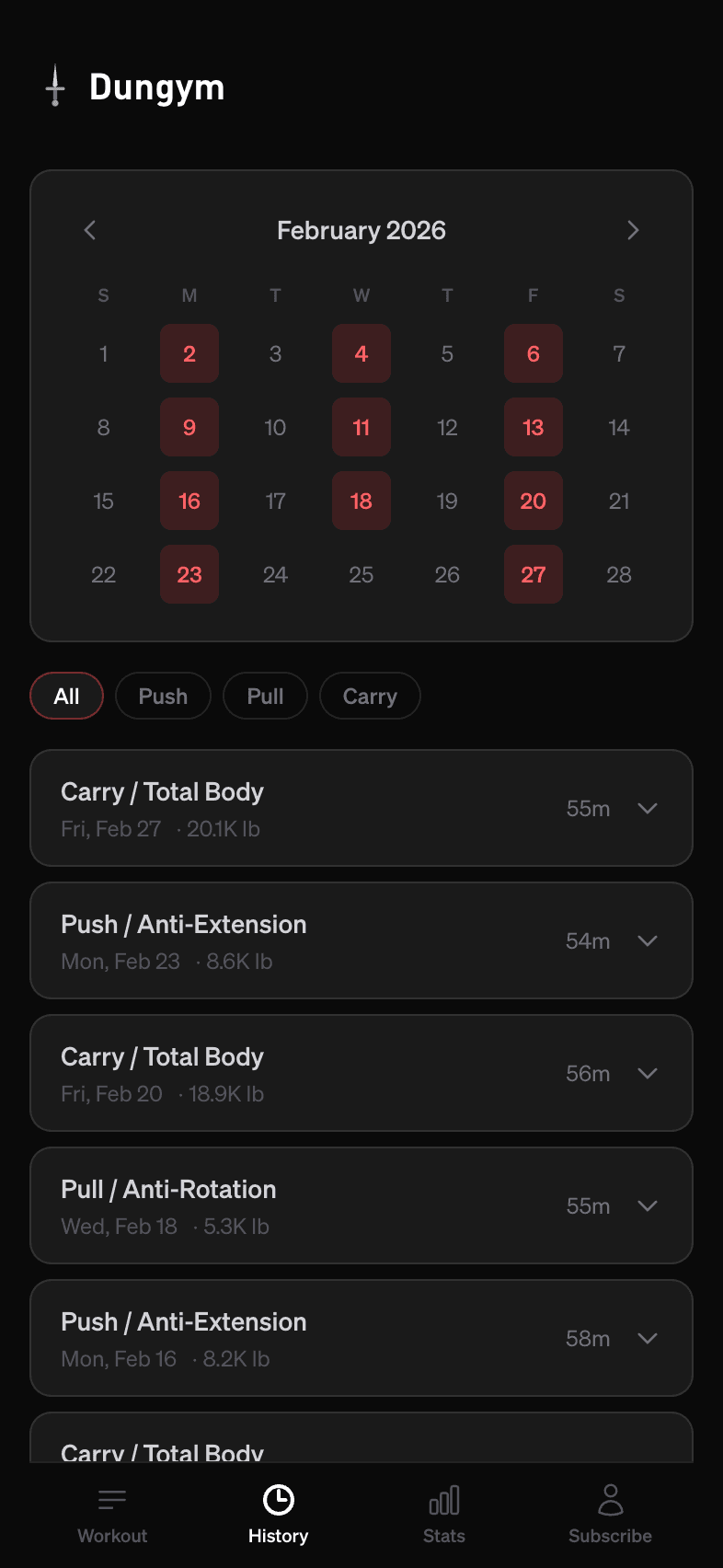Open the Subscribe tab
Image resolution: width=723 pixels, height=1568 pixels.
[610, 1513]
